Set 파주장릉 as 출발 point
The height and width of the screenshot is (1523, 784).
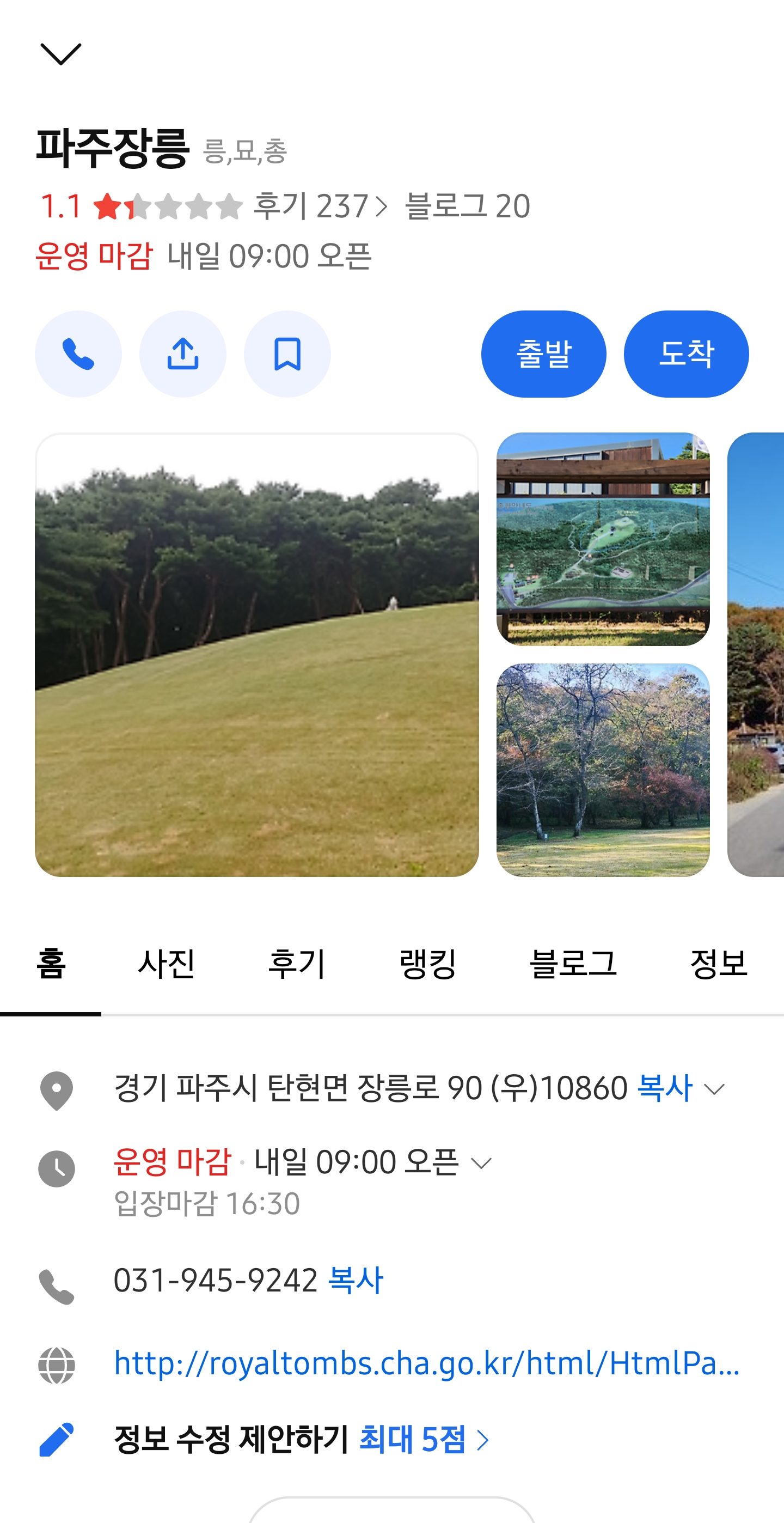tap(543, 354)
